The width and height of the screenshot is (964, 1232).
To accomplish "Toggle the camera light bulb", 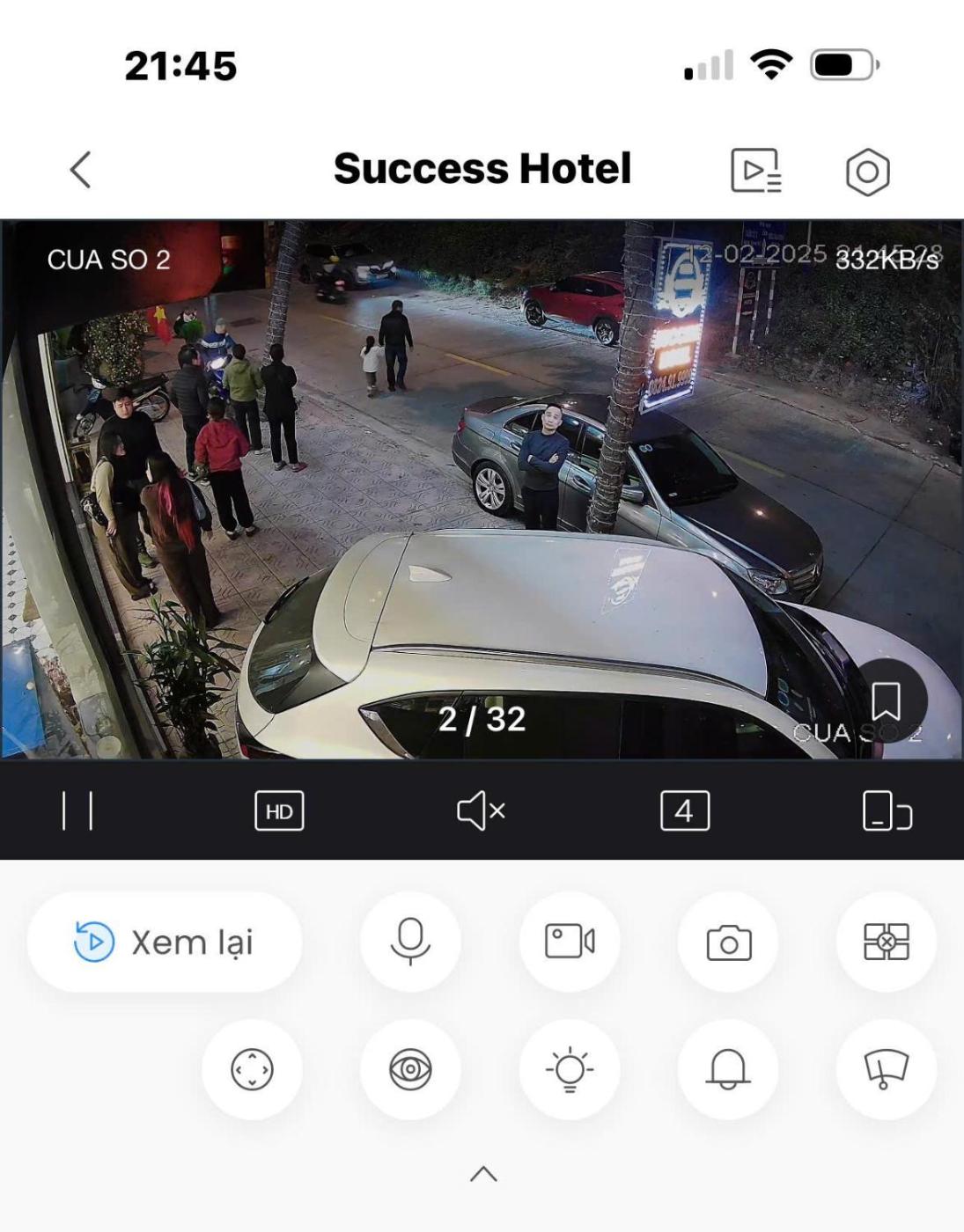I will click(x=570, y=1070).
